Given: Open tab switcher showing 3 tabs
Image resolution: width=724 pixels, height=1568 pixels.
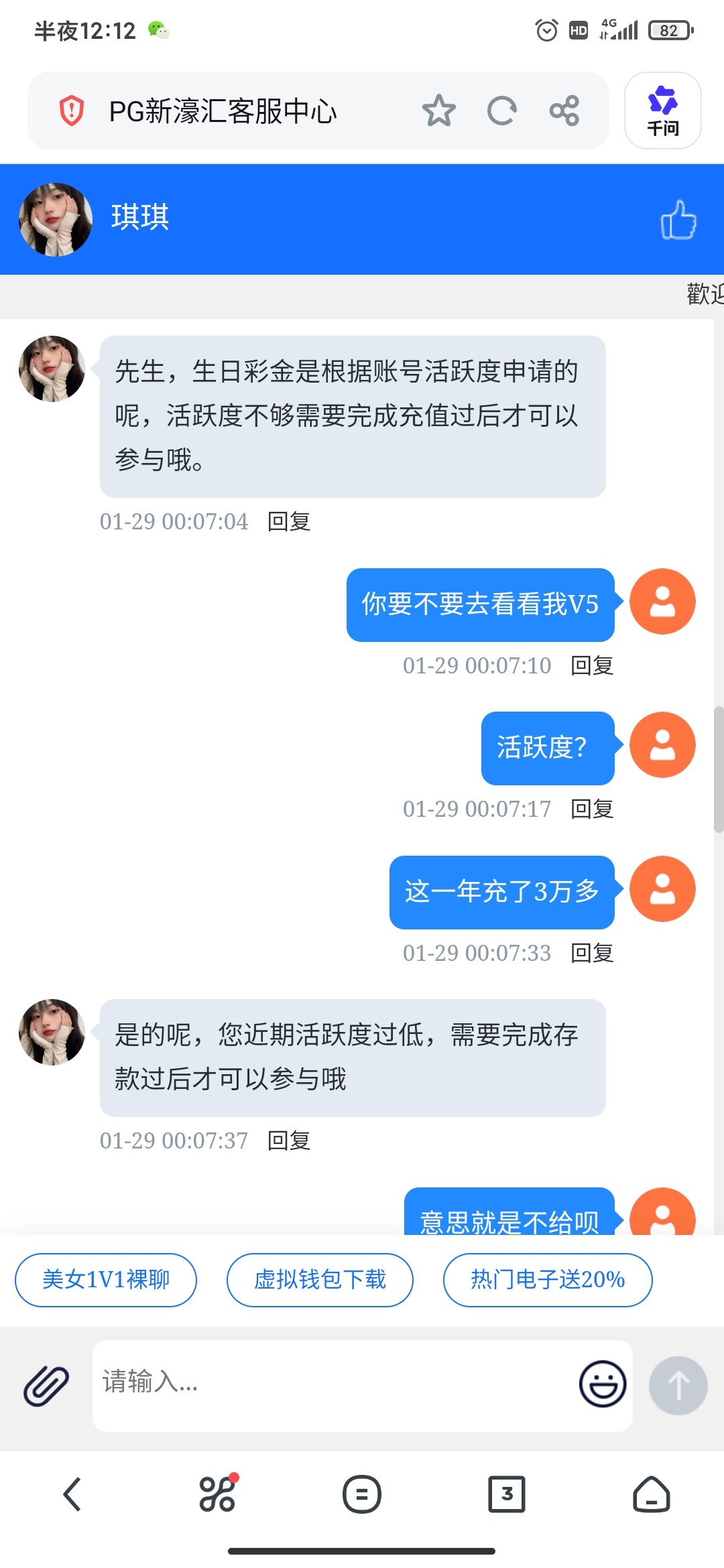Looking at the screenshot, I should (506, 1493).
